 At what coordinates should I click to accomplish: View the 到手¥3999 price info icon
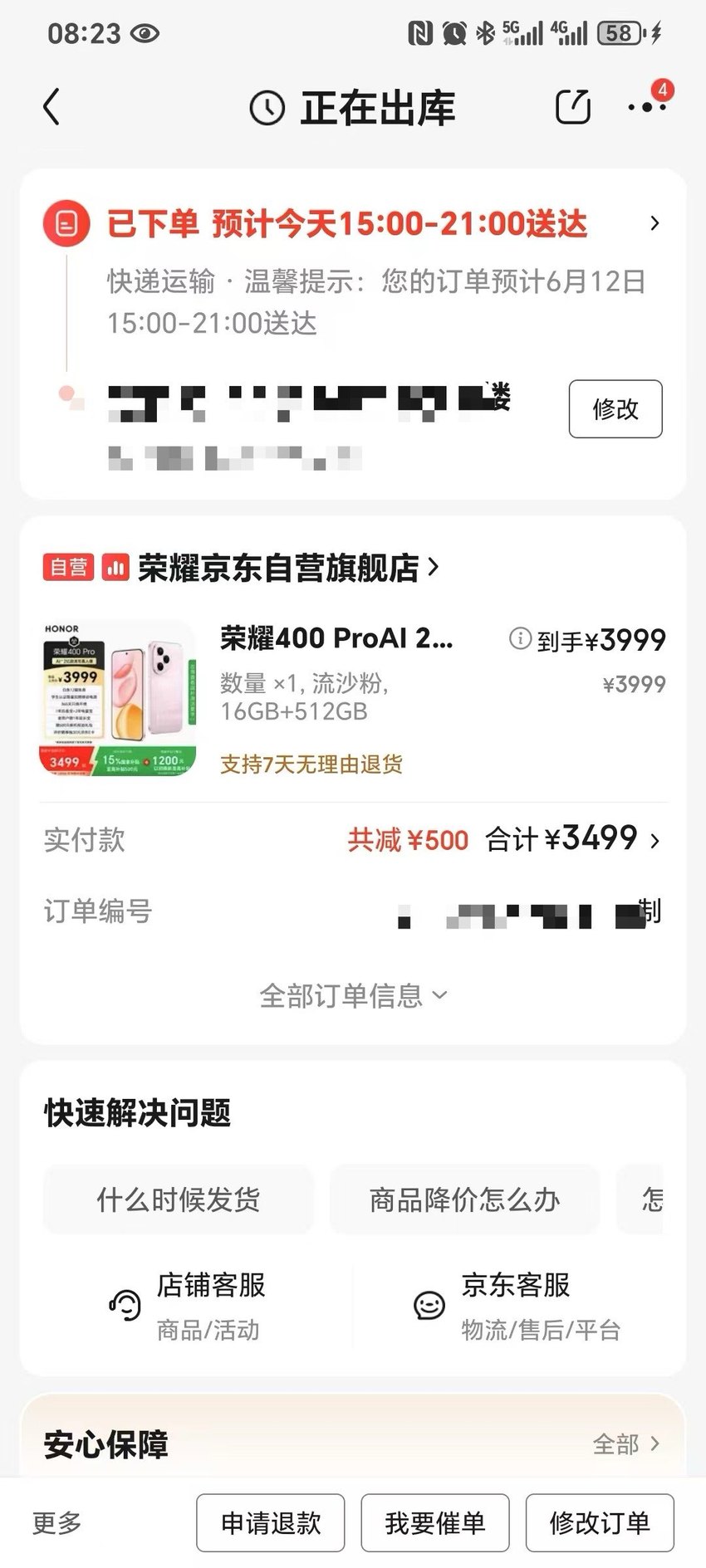(520, 638)
